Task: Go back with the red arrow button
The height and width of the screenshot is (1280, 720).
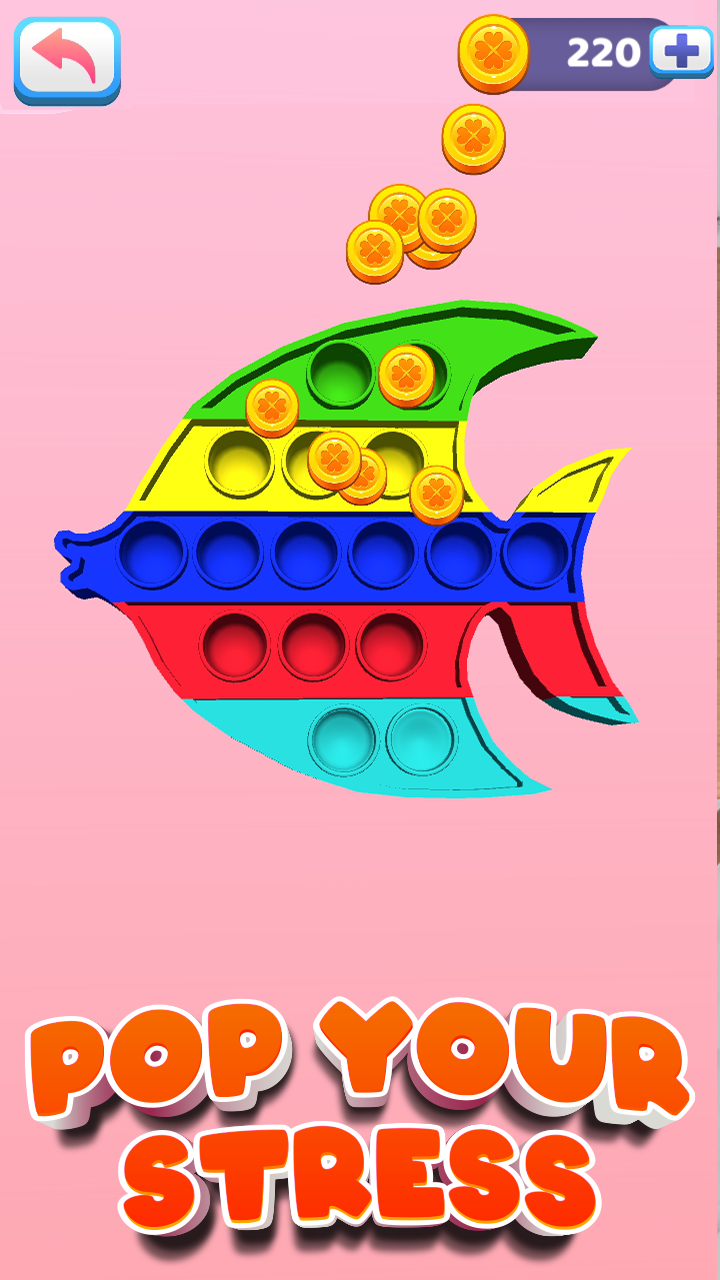Action: [67, 58]
